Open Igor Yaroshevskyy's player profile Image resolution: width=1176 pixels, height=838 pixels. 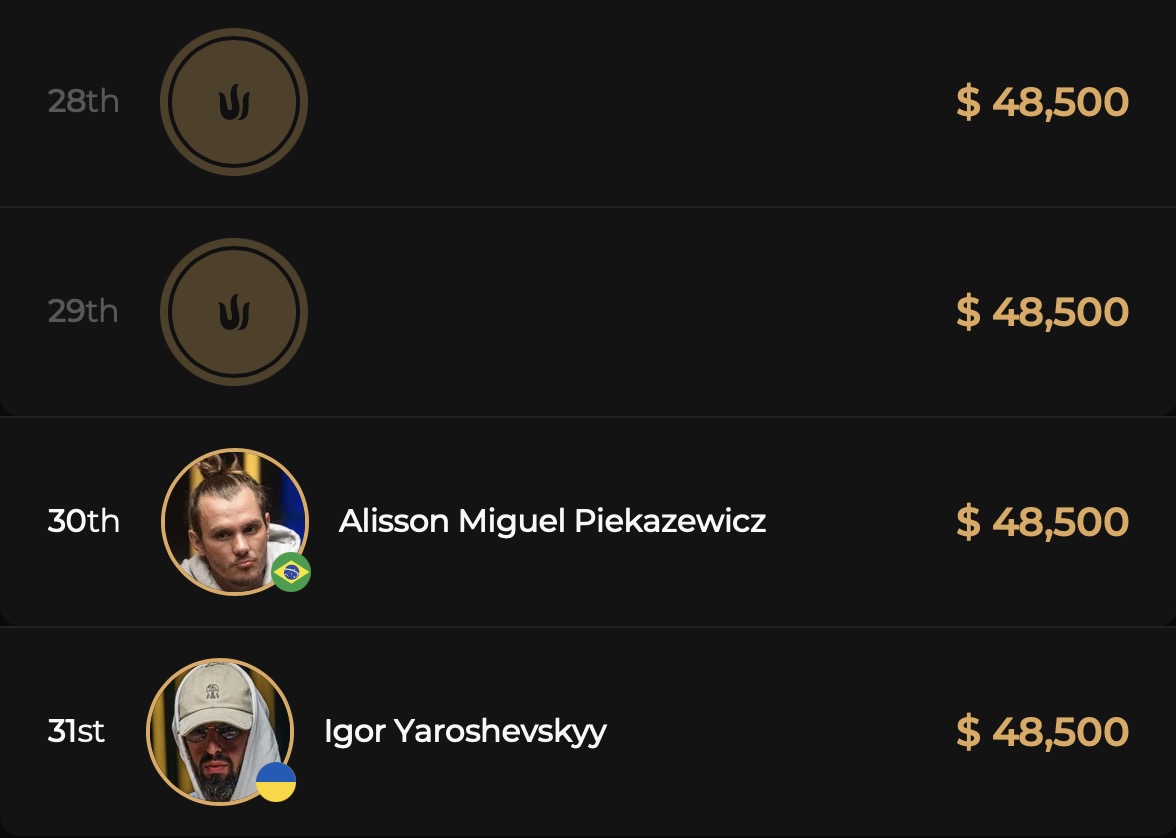[x=465, y=731]
